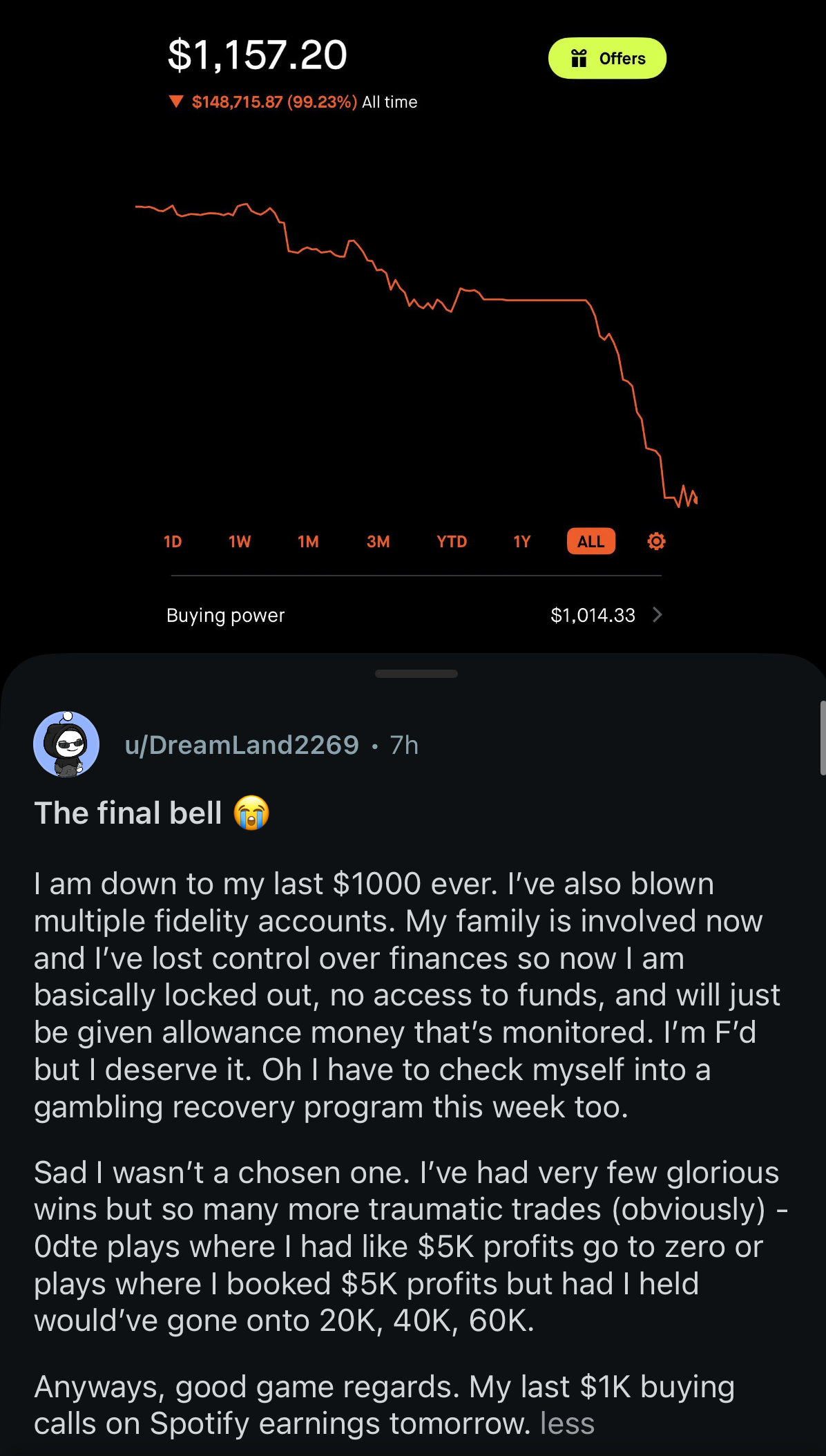Tap the post's screenshot image
826x1456 pixels.
tap(414, 325)
